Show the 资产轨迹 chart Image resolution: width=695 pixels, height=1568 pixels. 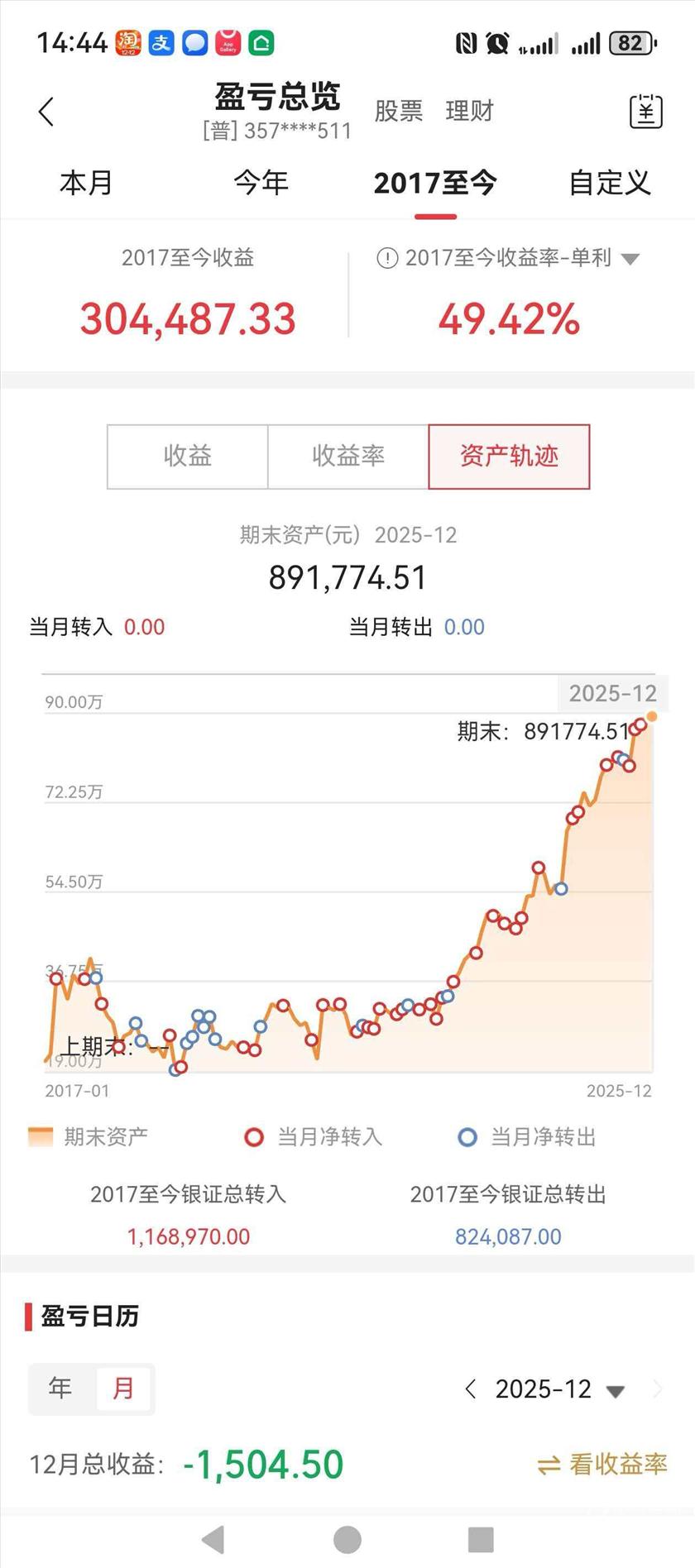coord(509,456)
